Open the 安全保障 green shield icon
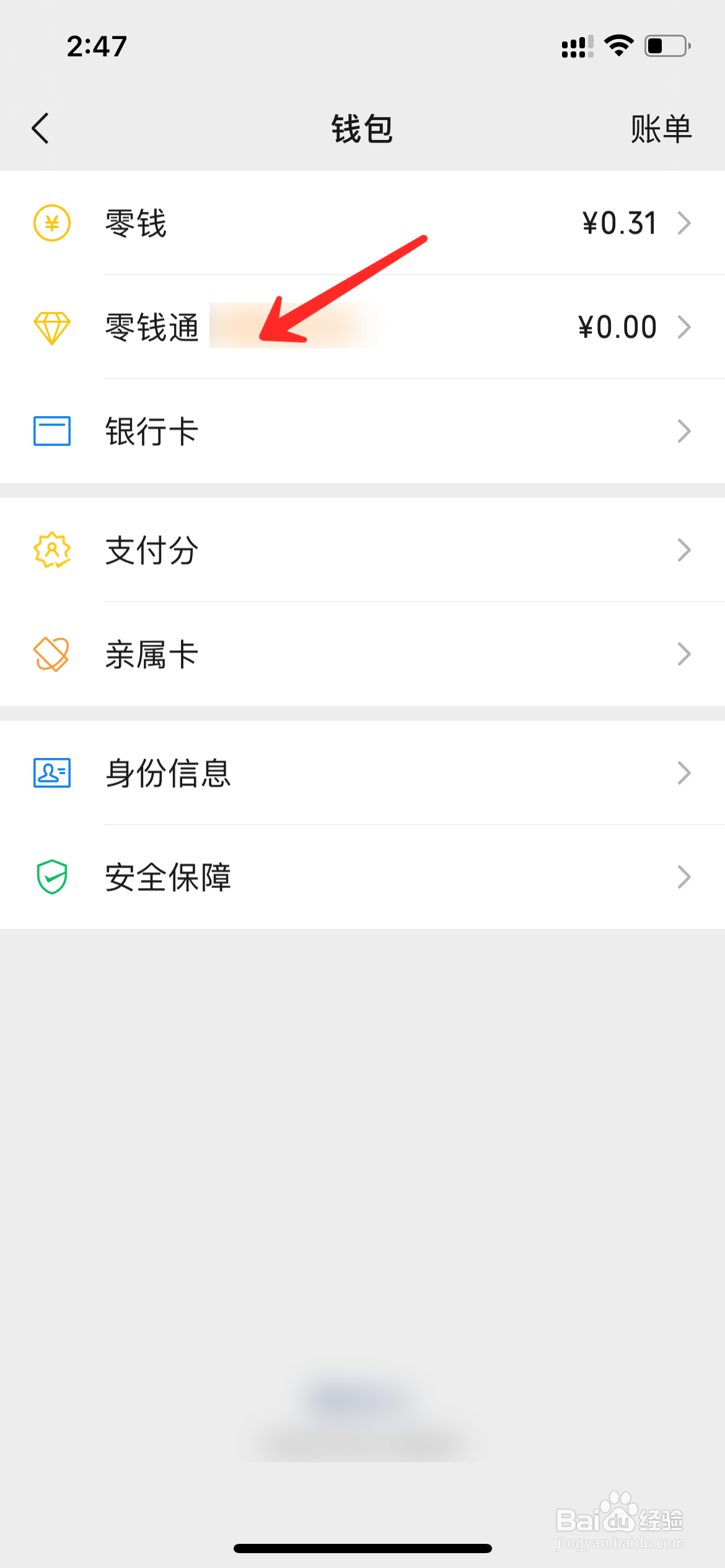 [x=52, y=876]
